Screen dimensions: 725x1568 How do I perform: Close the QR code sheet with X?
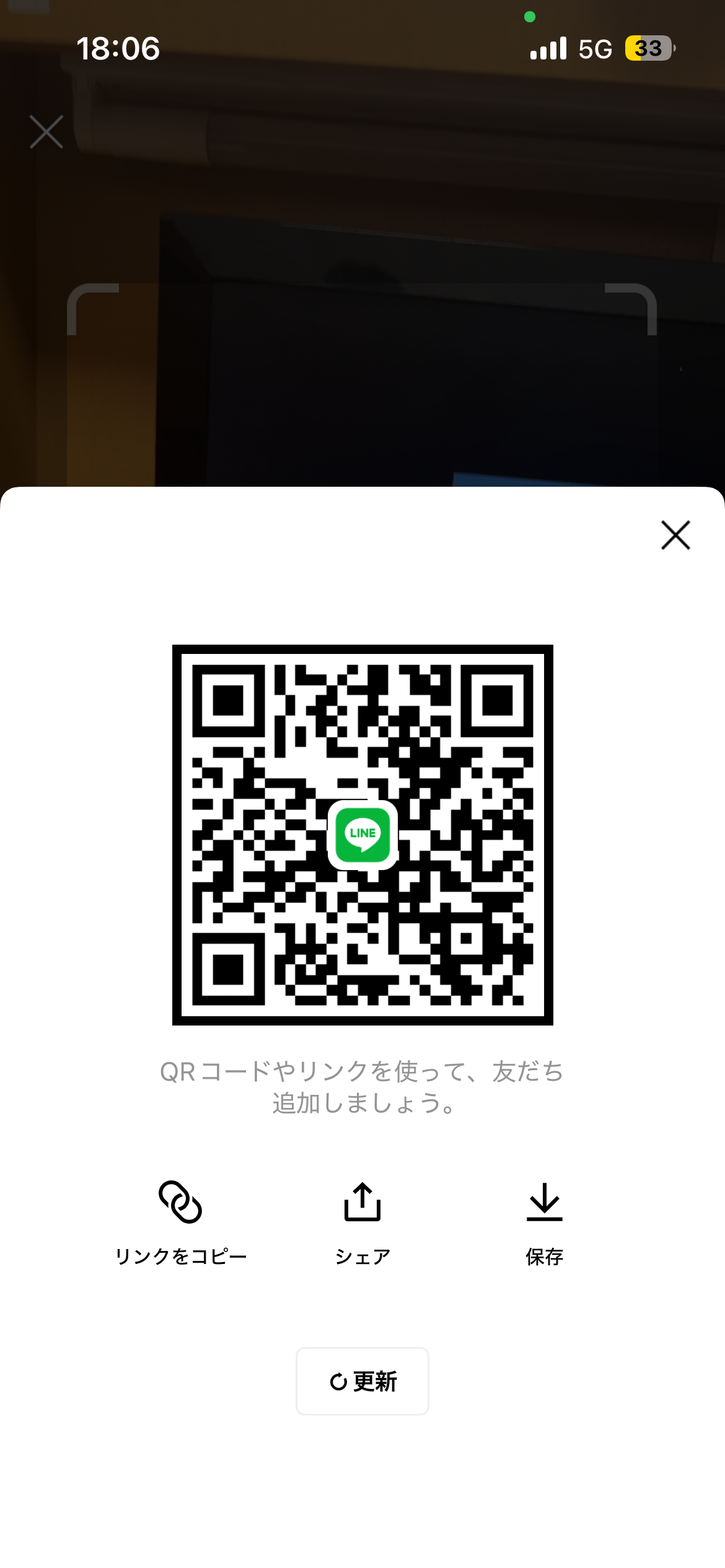tap(675, 535)
